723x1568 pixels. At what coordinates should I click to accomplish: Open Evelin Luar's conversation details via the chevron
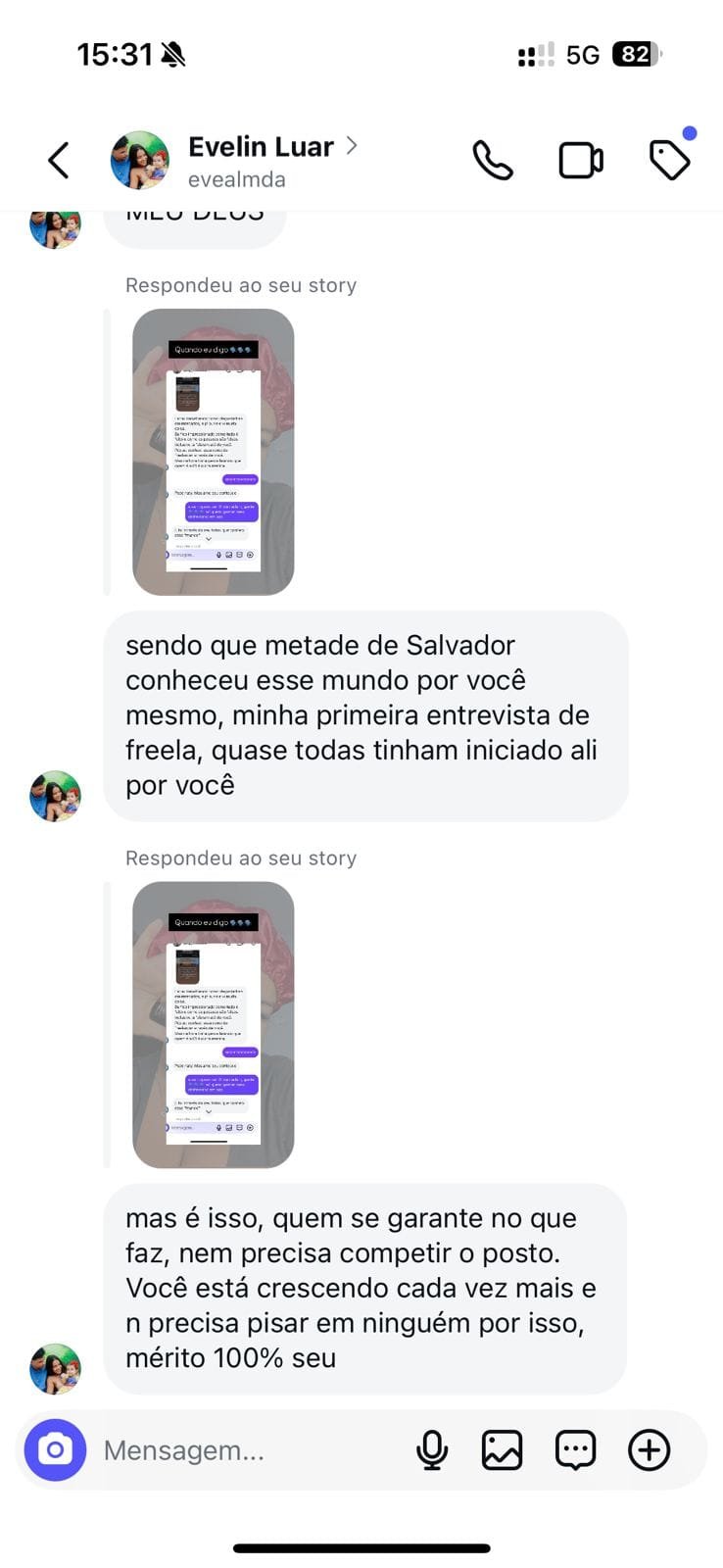pyautogui.click(x=353, y=145)
